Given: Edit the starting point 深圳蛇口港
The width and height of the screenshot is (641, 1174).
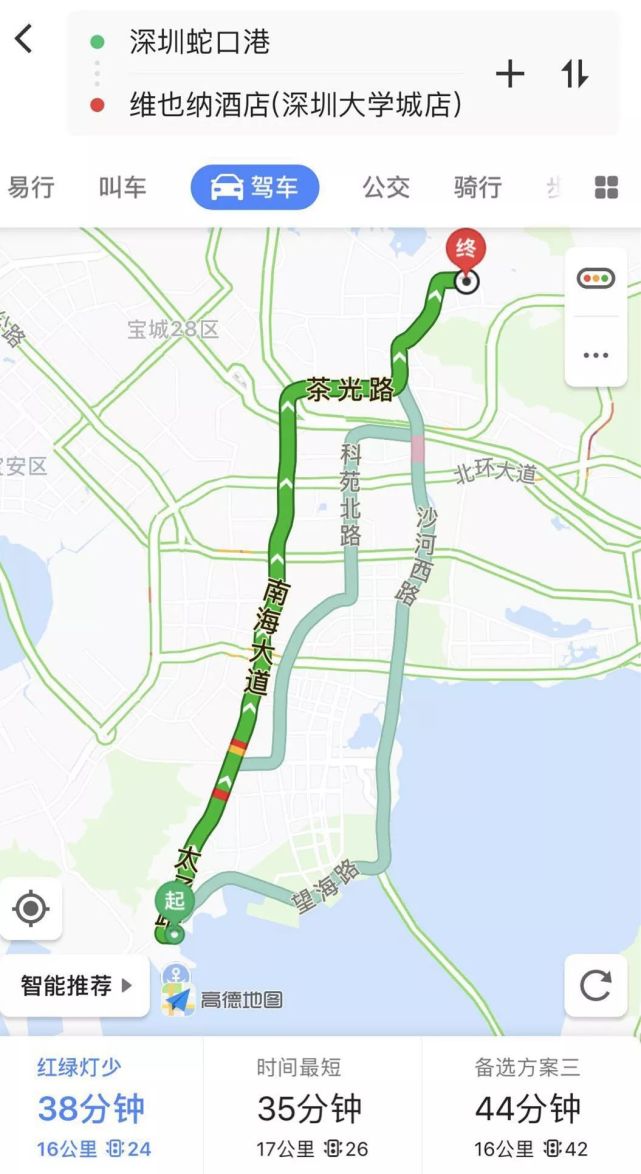Looking at the screenshot, I should 199,42.
